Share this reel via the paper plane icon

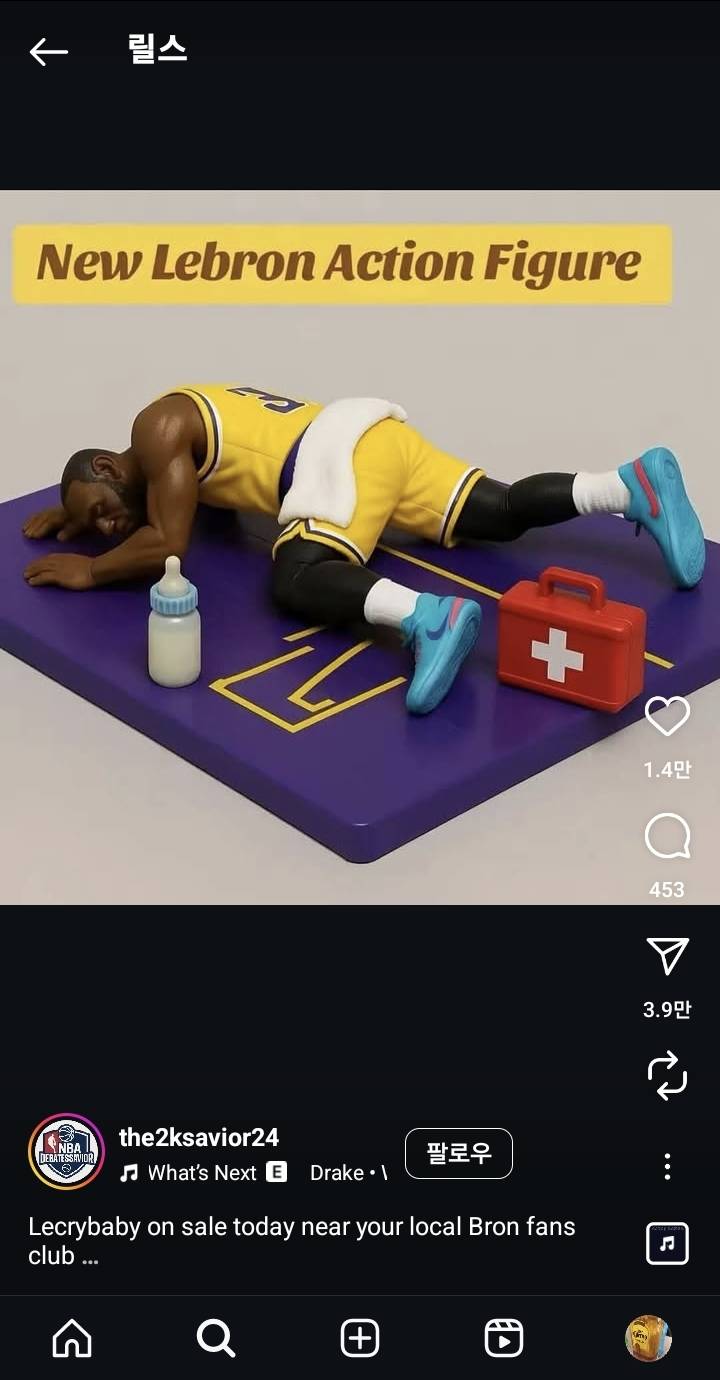(x=667, y=957)
